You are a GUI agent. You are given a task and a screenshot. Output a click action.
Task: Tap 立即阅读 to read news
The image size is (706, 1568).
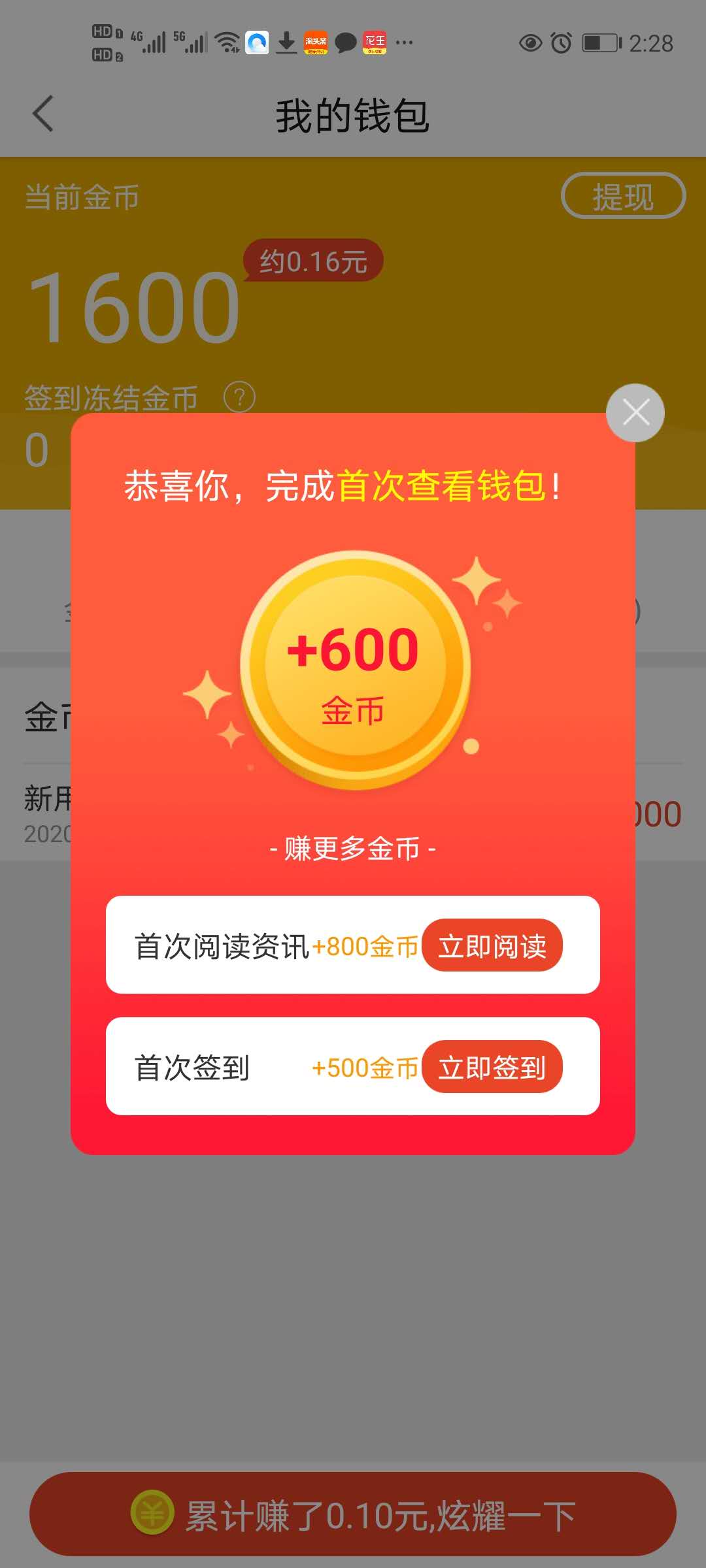pos(492,945)
